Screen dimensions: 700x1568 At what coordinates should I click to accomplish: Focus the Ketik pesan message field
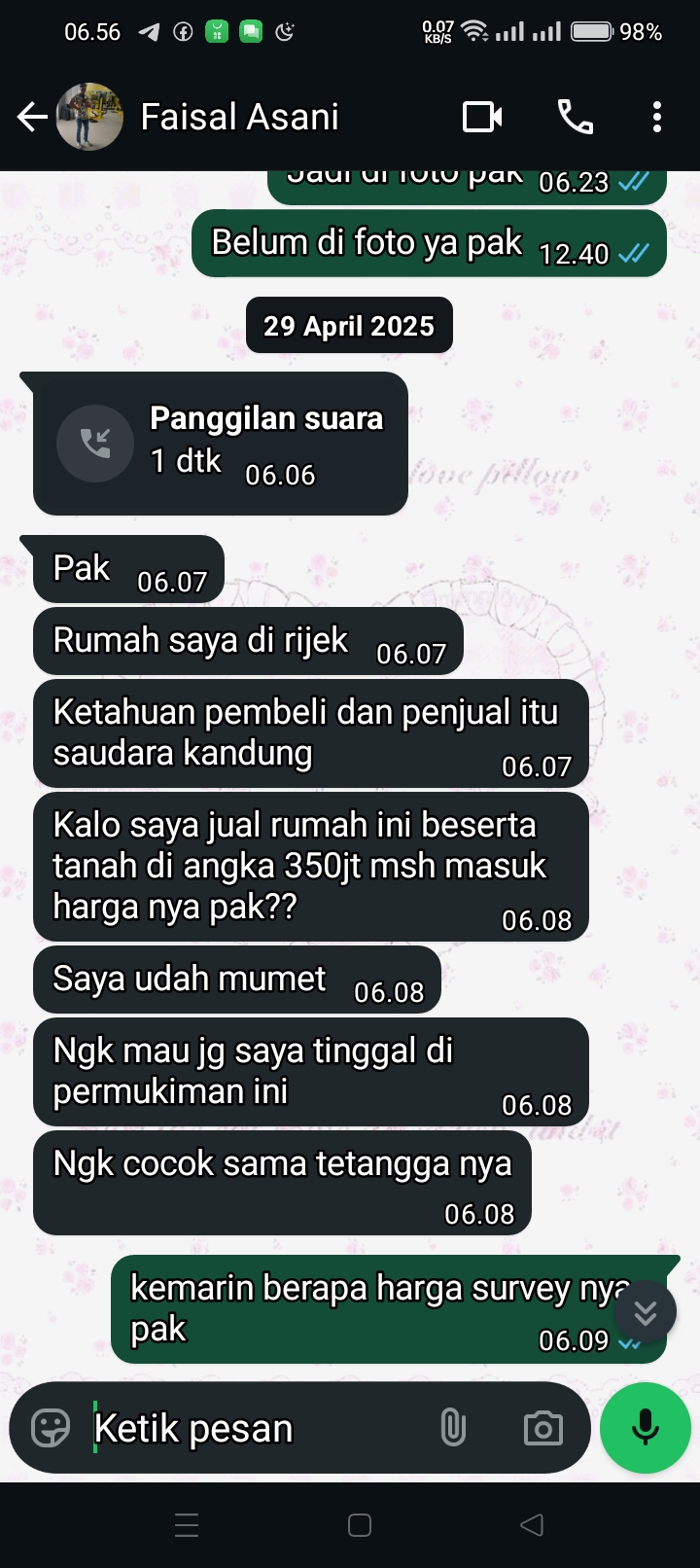coord(253,1428)
